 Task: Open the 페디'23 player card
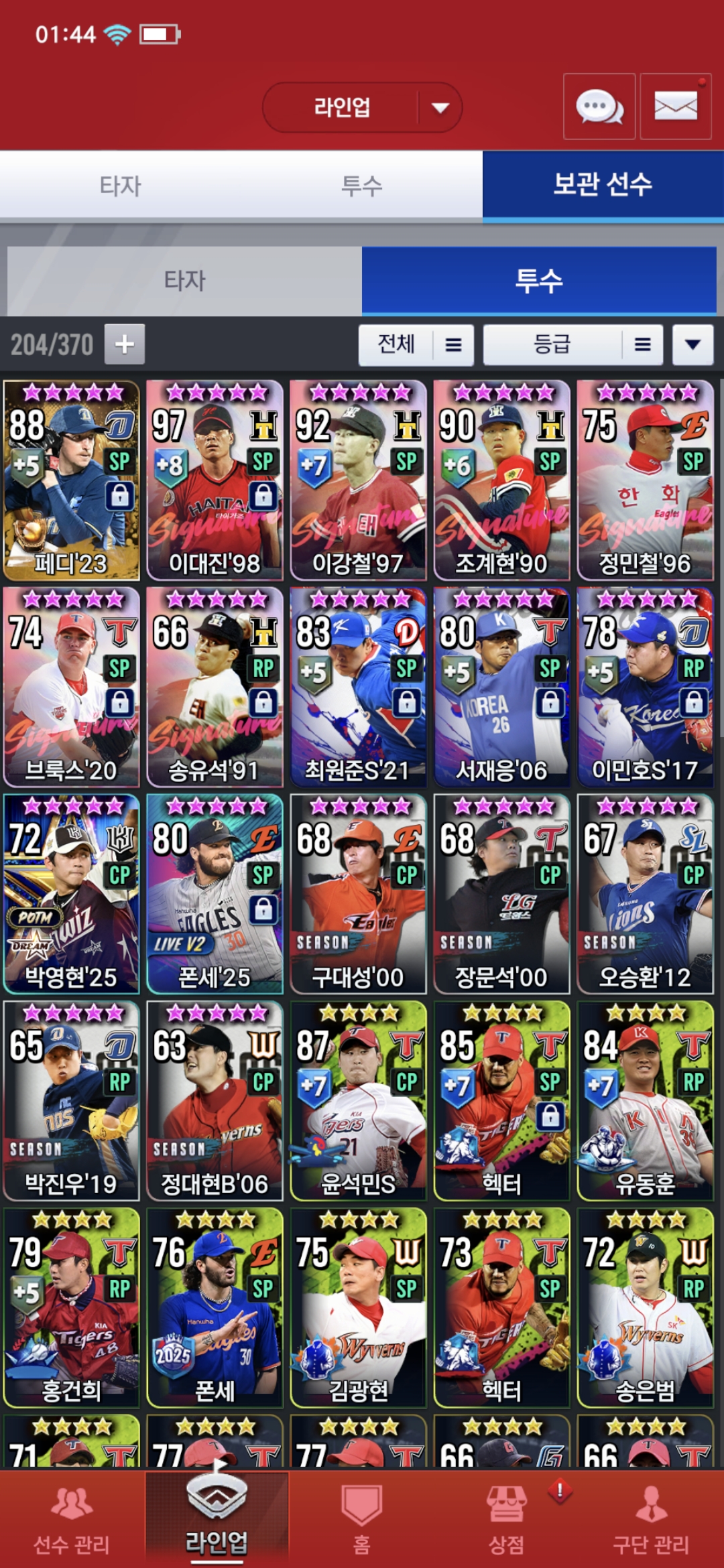(72, 480)
